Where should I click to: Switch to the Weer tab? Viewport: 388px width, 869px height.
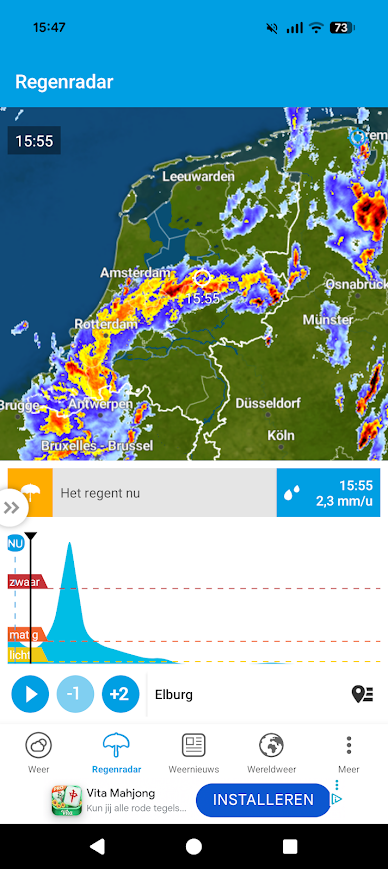click(39, 753)
